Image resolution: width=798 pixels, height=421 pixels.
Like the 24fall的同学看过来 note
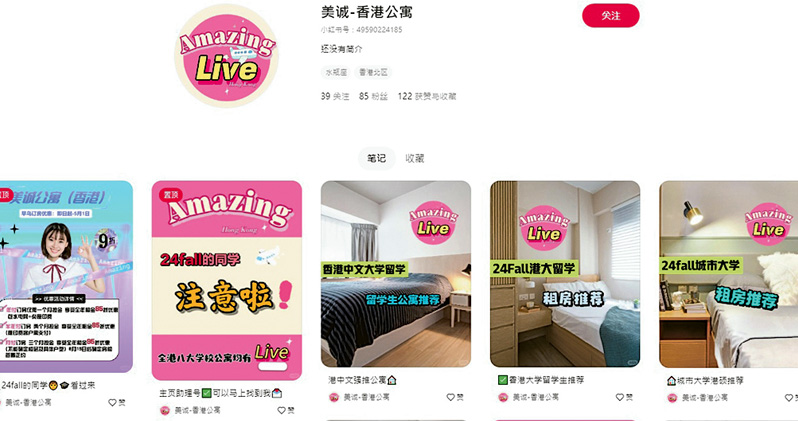[x=113, y=402]
